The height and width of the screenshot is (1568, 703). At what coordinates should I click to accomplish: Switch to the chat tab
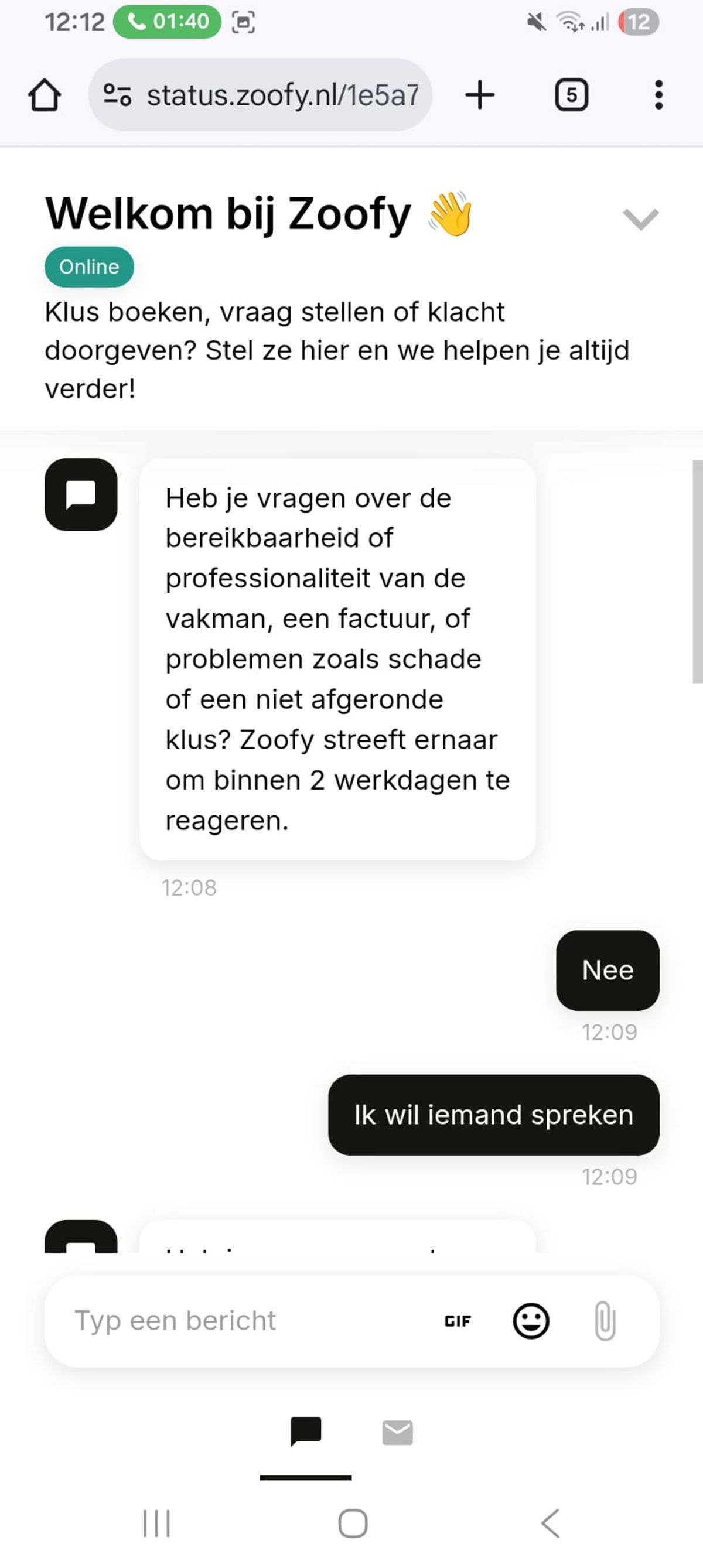306,1432
